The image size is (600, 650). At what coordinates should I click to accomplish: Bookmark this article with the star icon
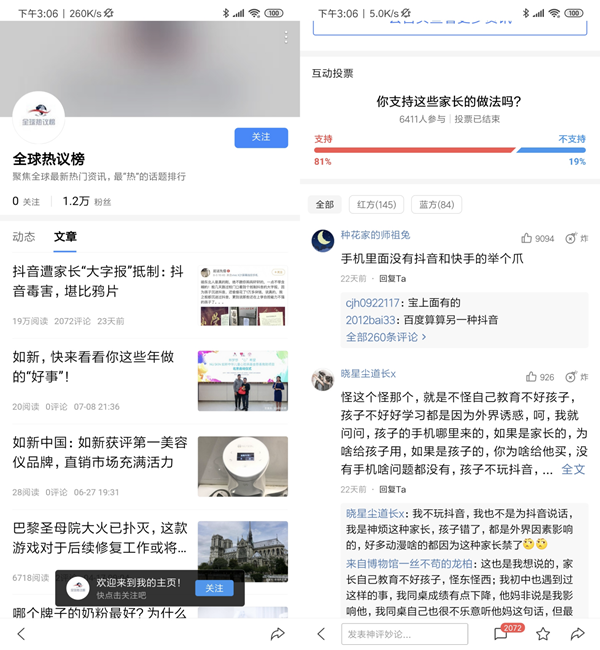pos(543,634)
